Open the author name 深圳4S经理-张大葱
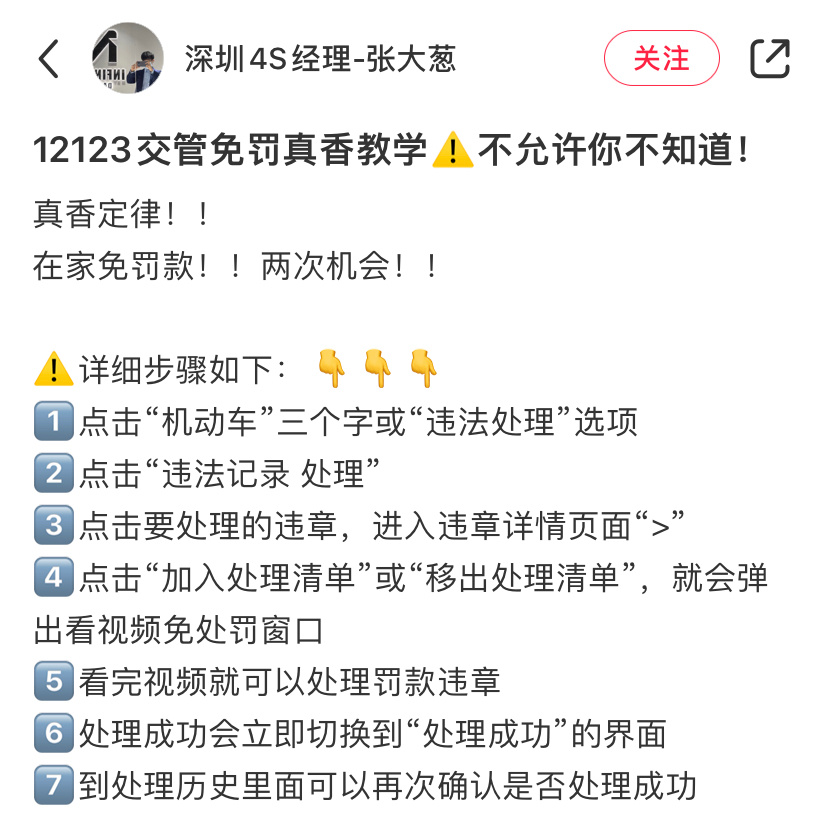The width and height of the screenshot is (828, 816). click(320, 59)
